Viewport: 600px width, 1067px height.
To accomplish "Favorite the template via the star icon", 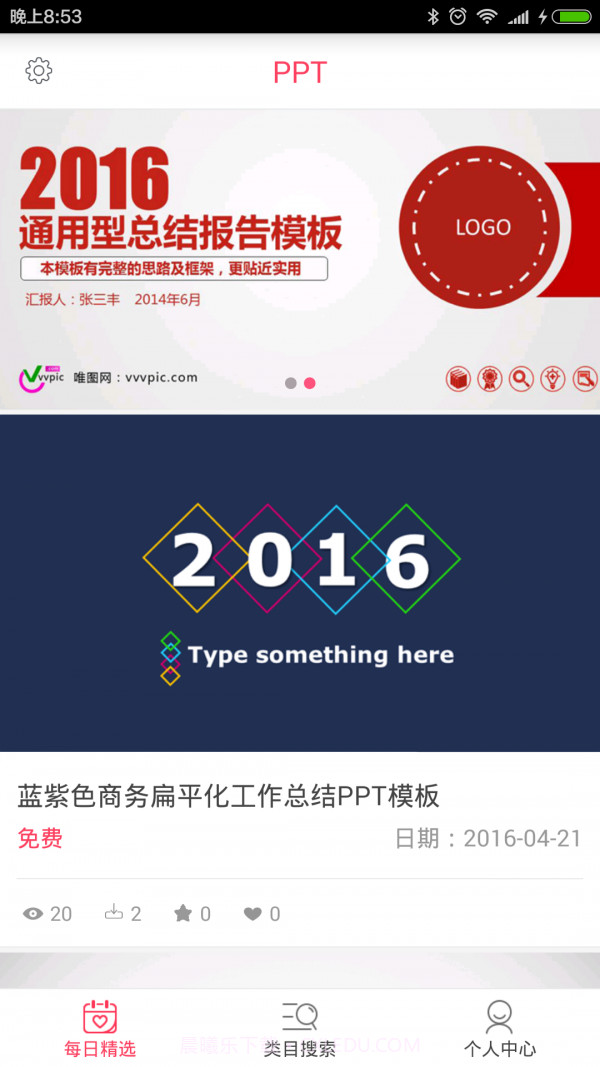I will click(183, 913).
